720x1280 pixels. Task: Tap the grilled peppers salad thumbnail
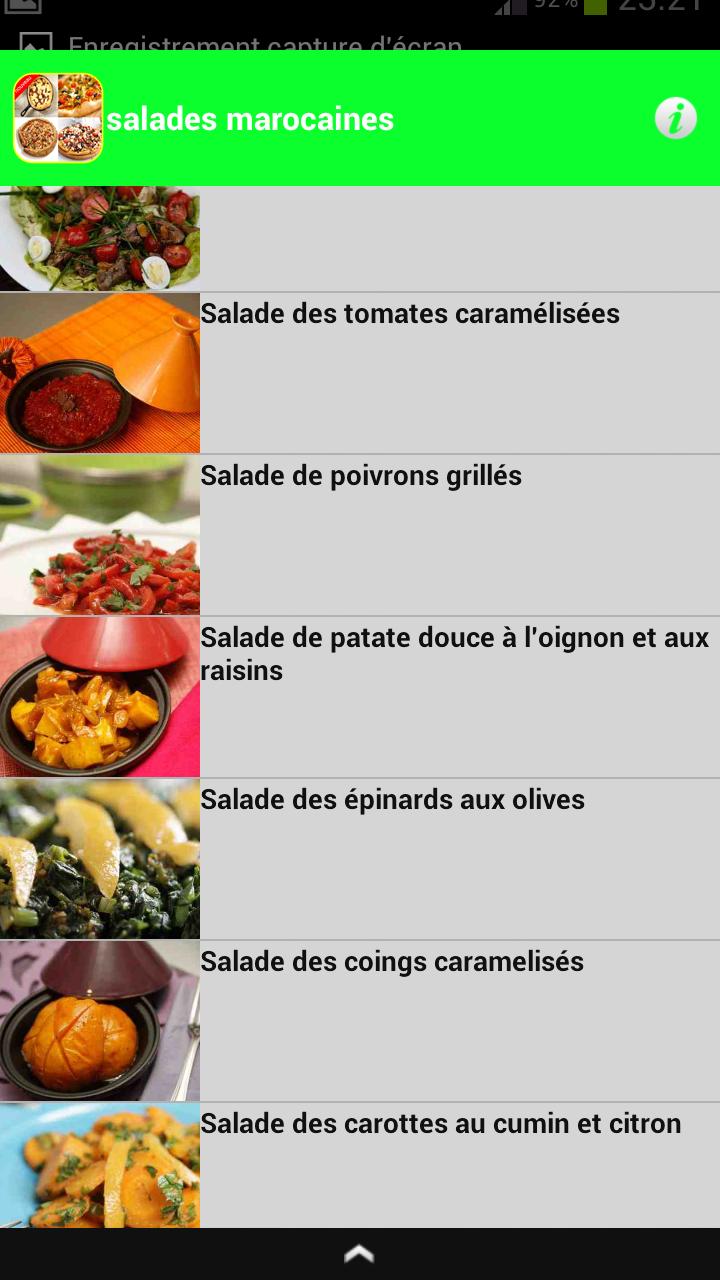click(100, 533)
